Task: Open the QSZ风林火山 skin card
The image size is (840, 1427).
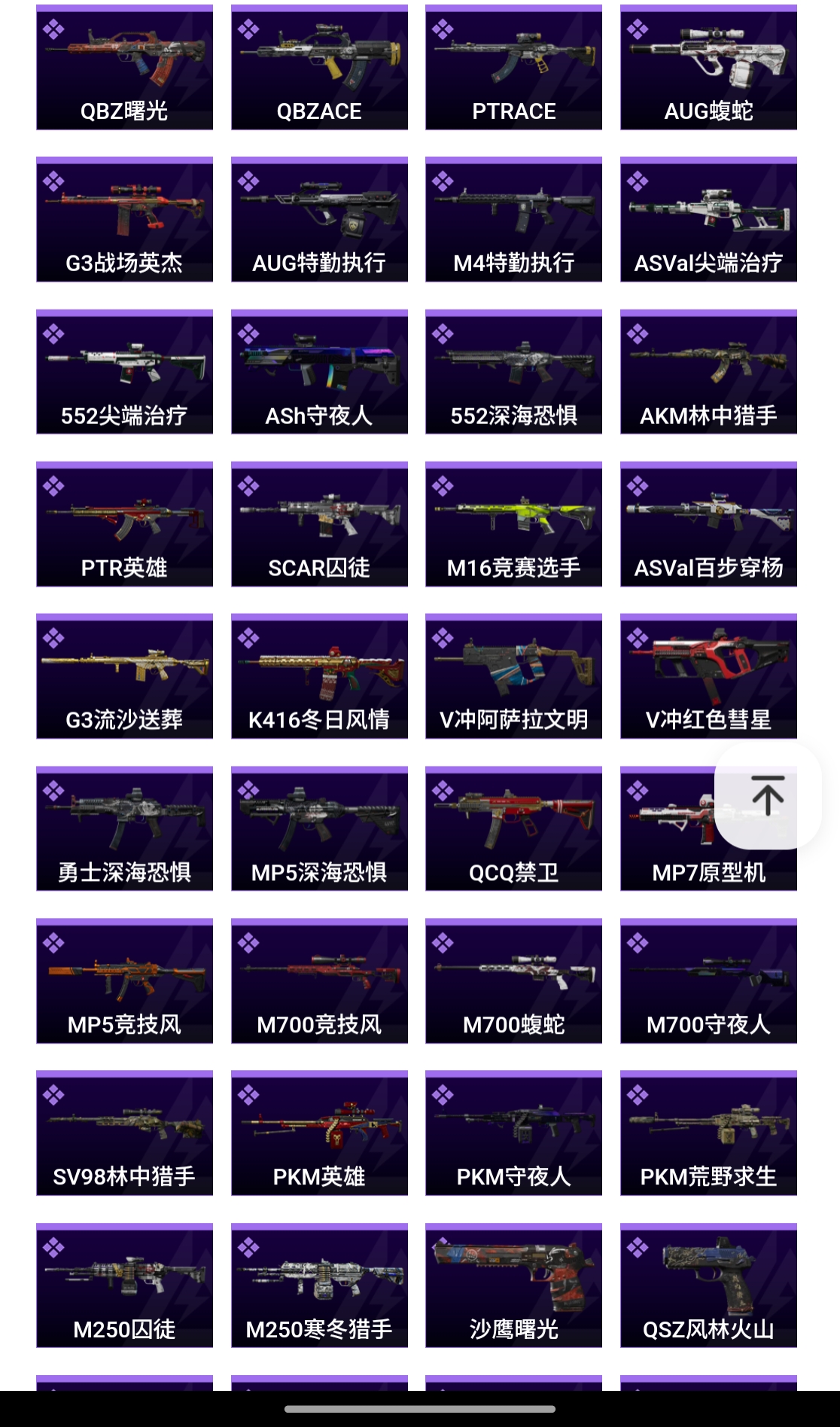Action: (x=708, y=1285)
